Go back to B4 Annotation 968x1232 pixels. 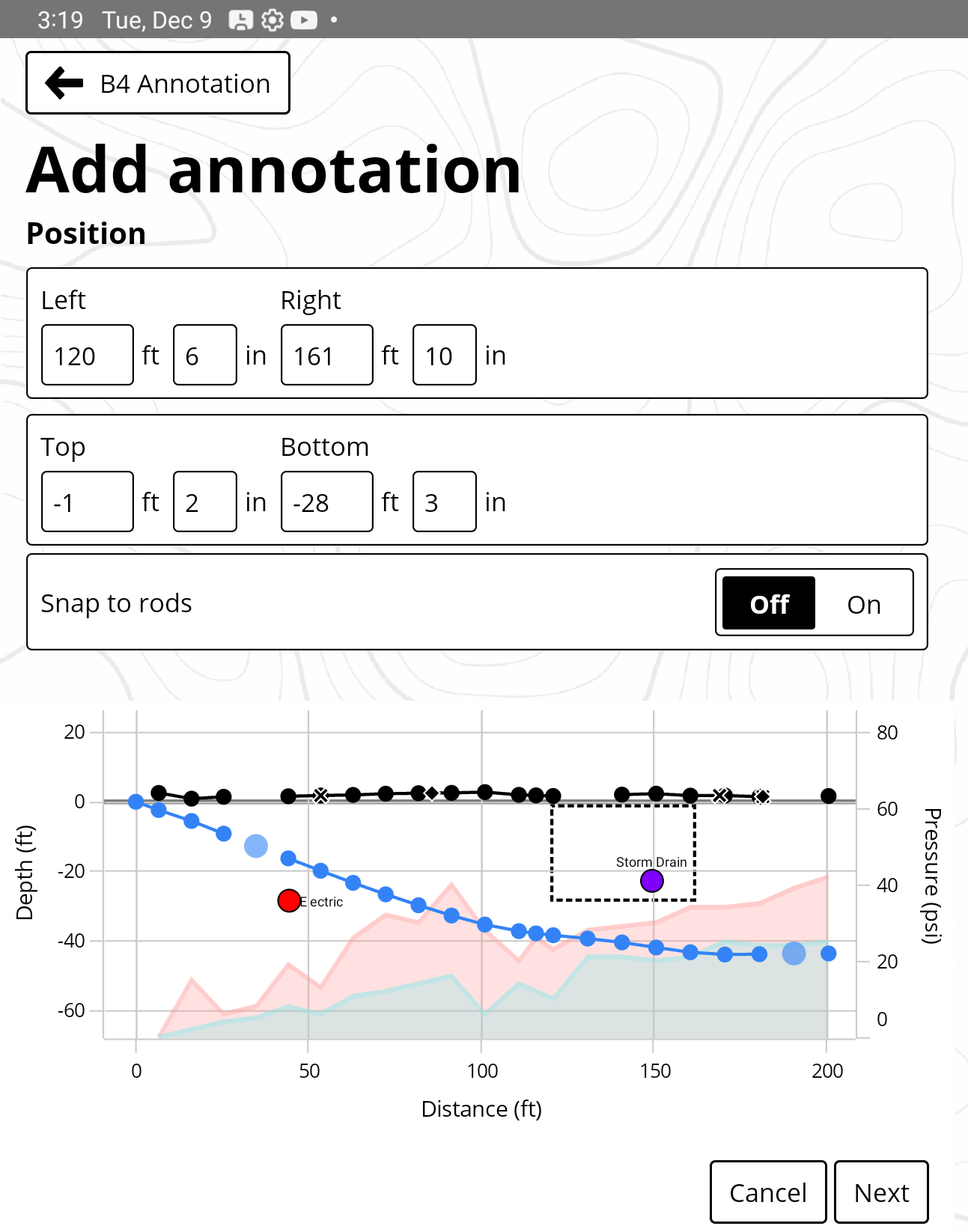(158, 83)
